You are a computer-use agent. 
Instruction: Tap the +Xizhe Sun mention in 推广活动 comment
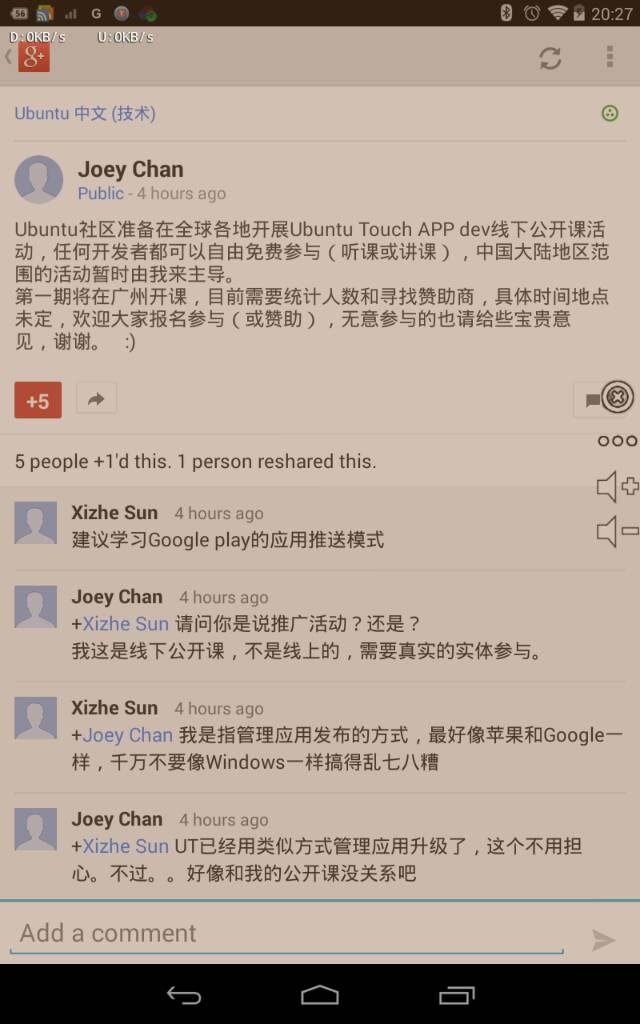[x=120, y=624]
